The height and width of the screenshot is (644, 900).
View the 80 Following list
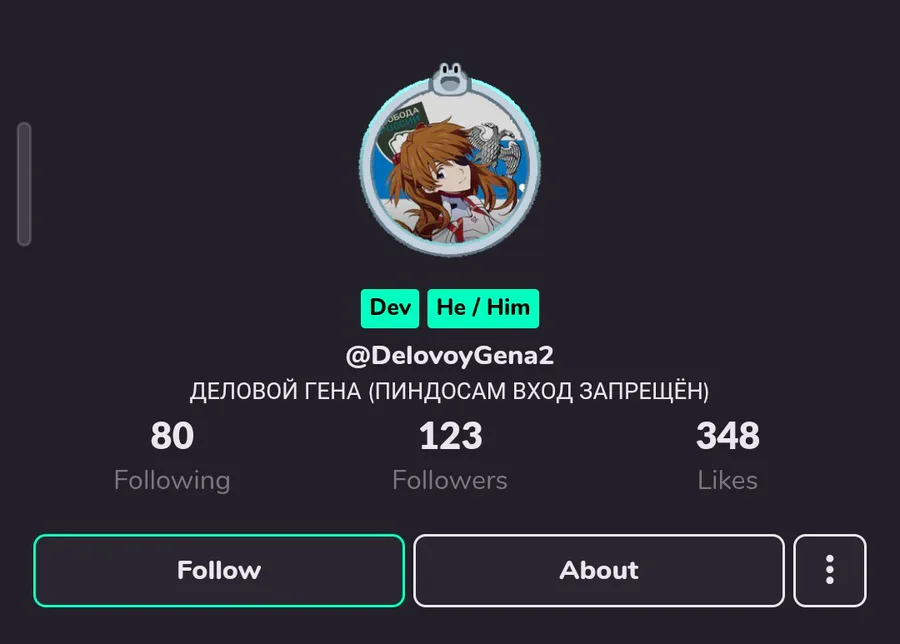point(172,456)
